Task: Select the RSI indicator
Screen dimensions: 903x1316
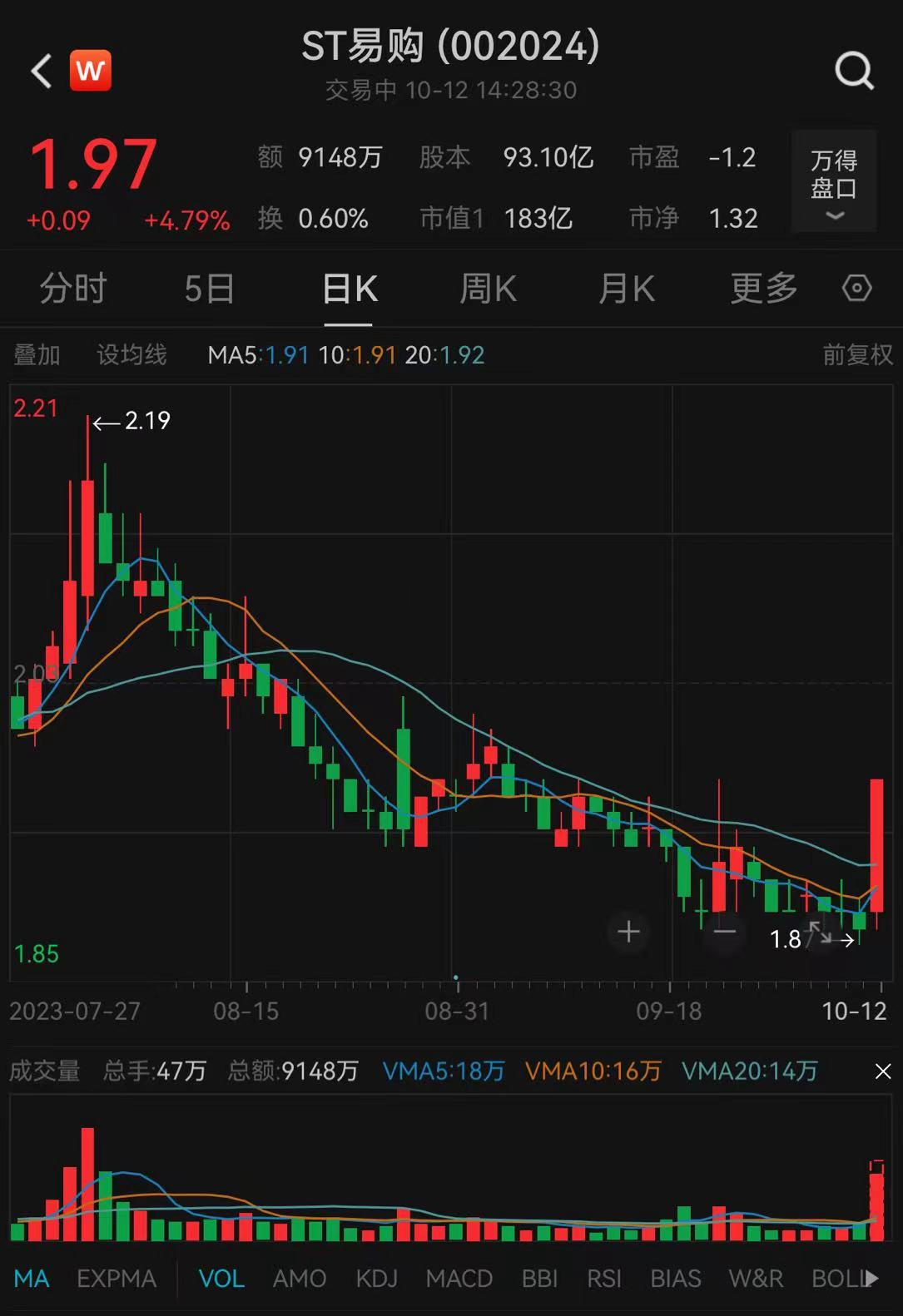Action: (x=603, y=1279)
